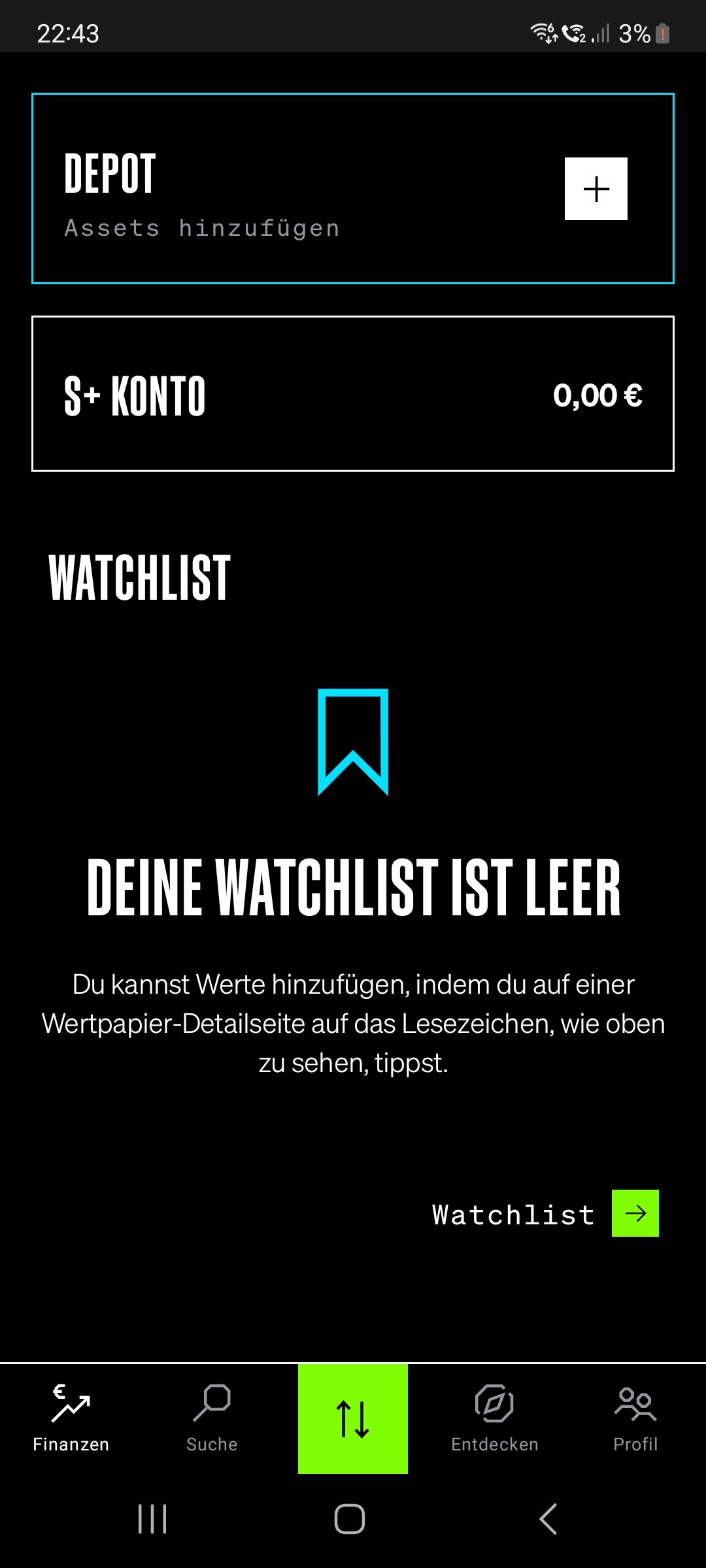Viewport: 706px width, 1568px height.
Task: Switch to the Finanzen tab
Action: [x=71, y=1418]
